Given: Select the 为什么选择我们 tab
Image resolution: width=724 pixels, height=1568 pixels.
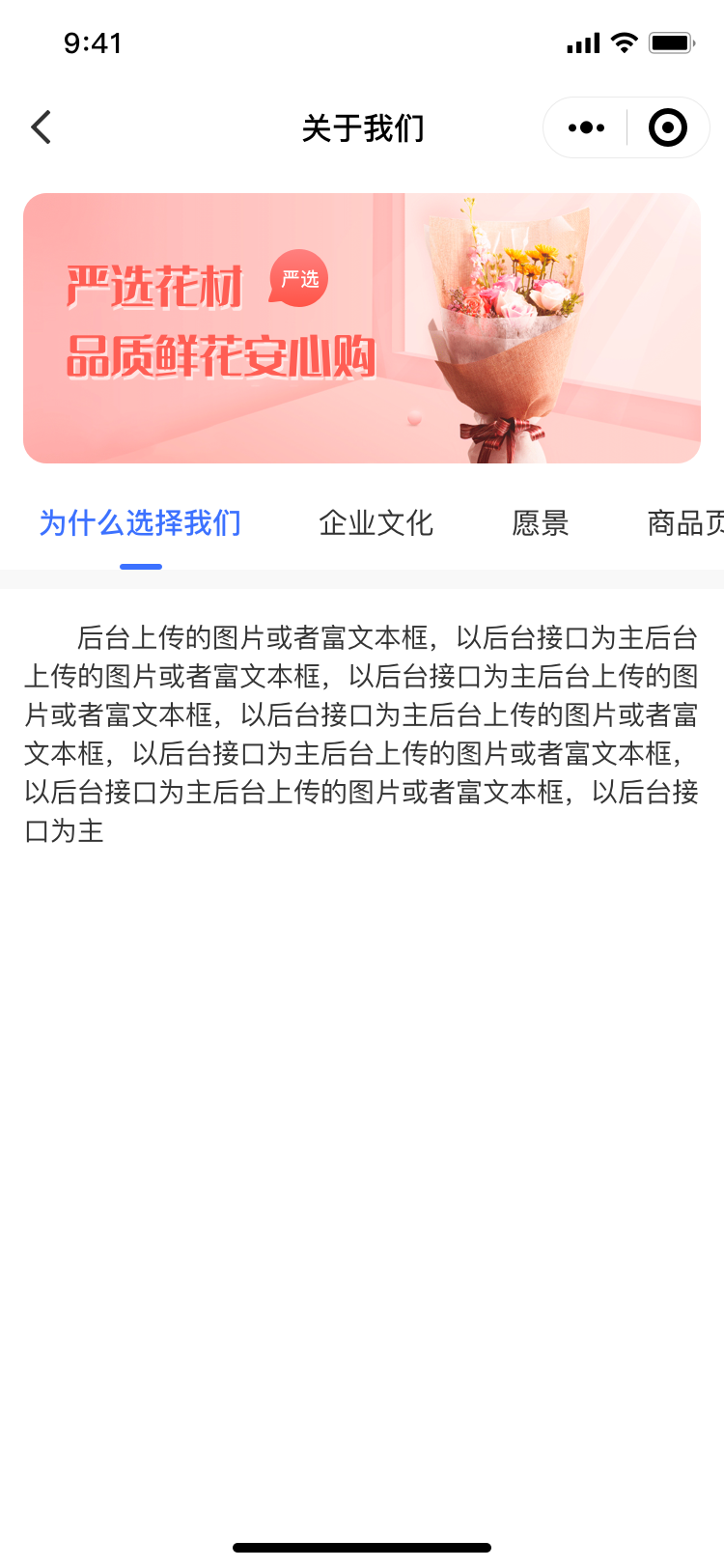Looking at the screenshot, I should click(140, 523).
